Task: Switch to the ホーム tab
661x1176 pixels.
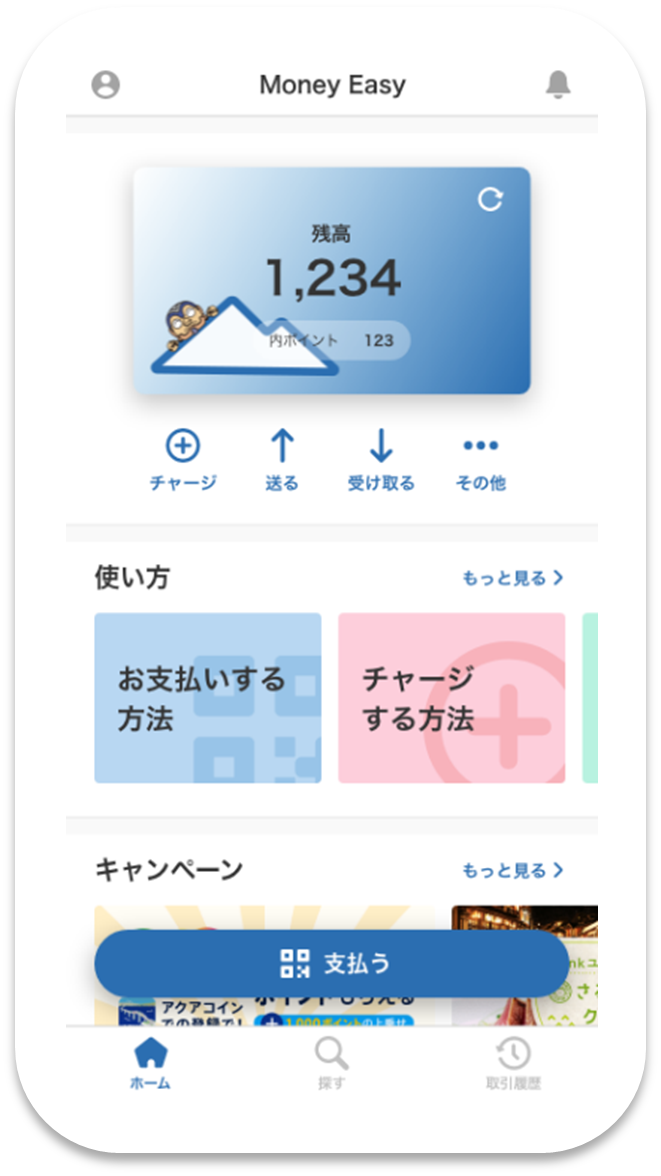Action: click(150, 1063)
